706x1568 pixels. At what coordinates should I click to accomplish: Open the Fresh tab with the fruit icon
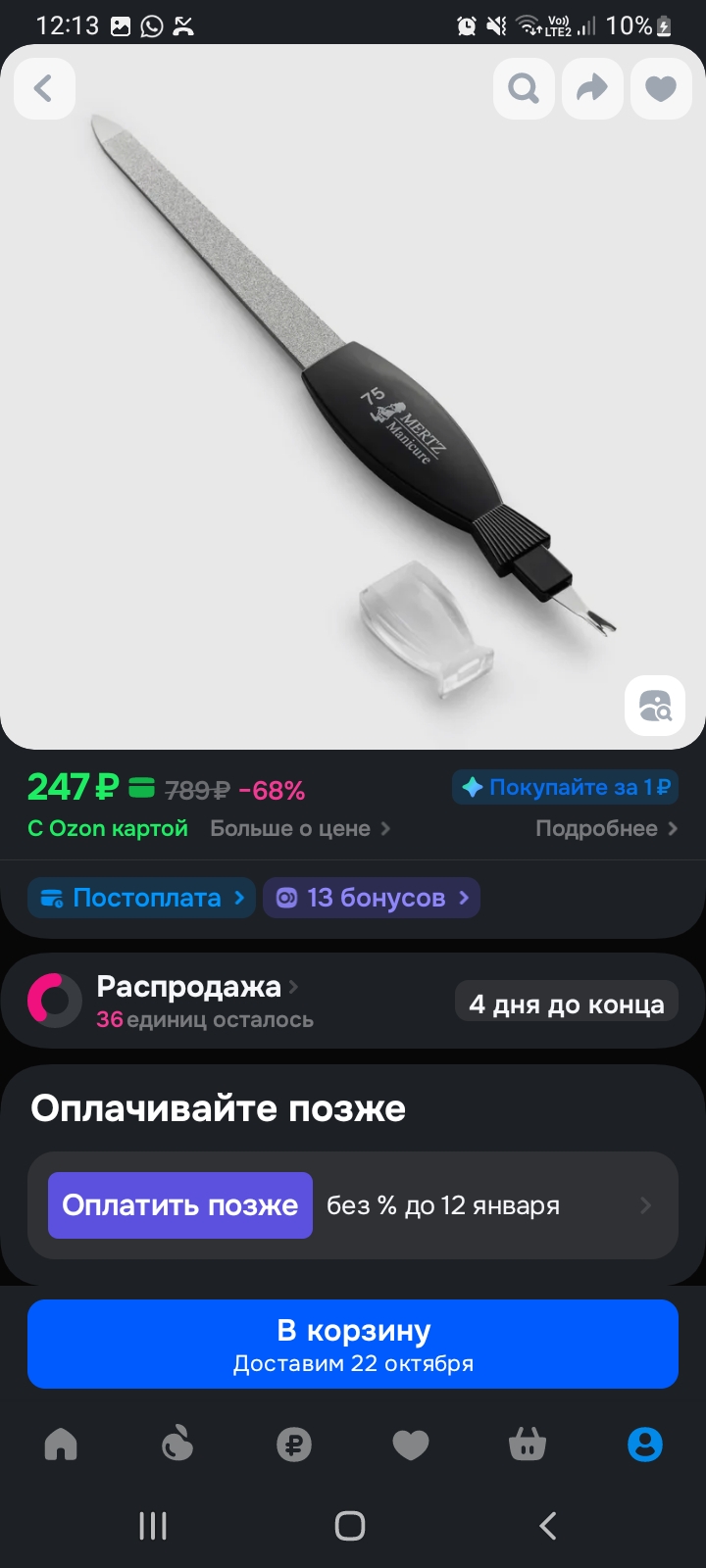coord(177,1445)
